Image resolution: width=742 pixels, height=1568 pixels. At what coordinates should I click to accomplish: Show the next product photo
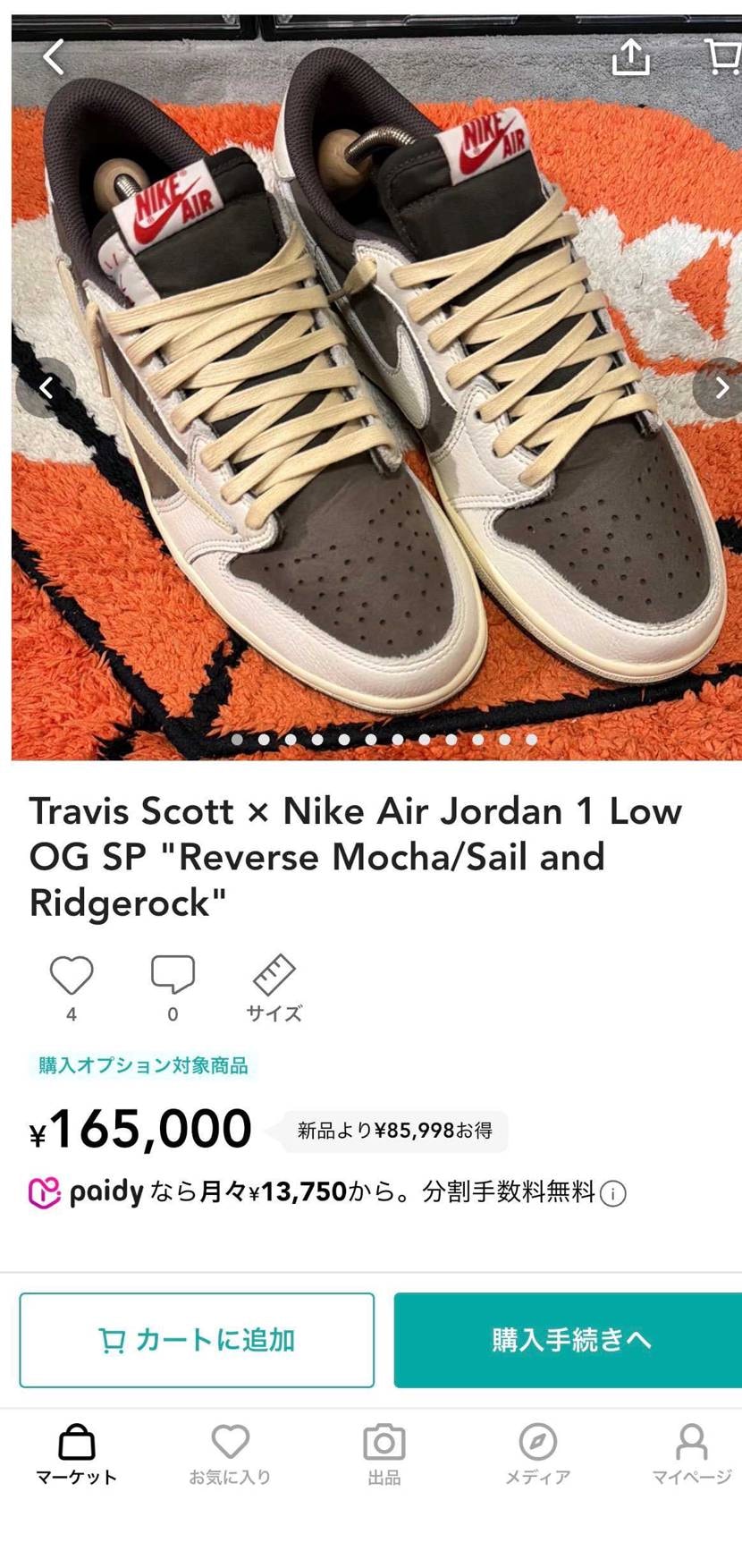point(721,387)
